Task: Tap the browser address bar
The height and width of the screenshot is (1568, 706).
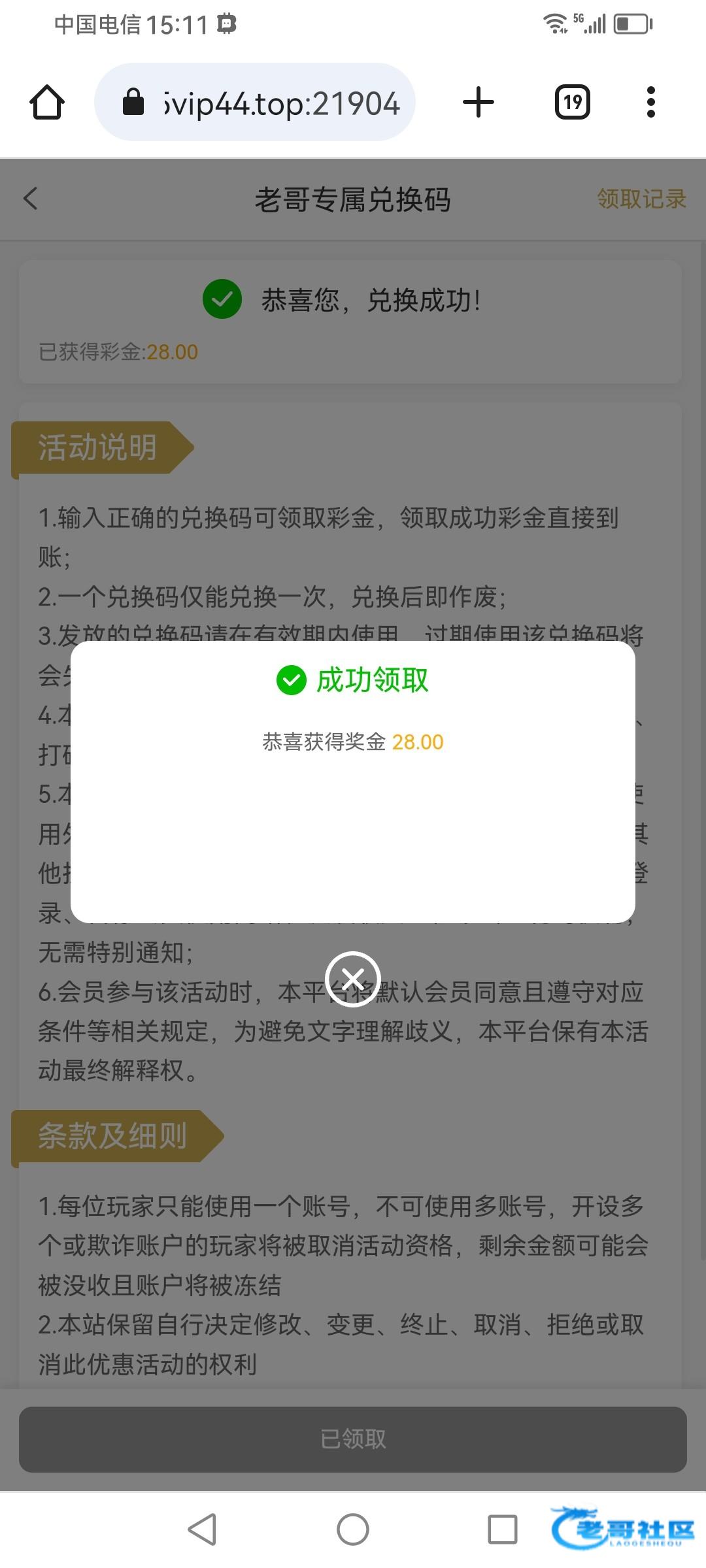Action: 255,103
